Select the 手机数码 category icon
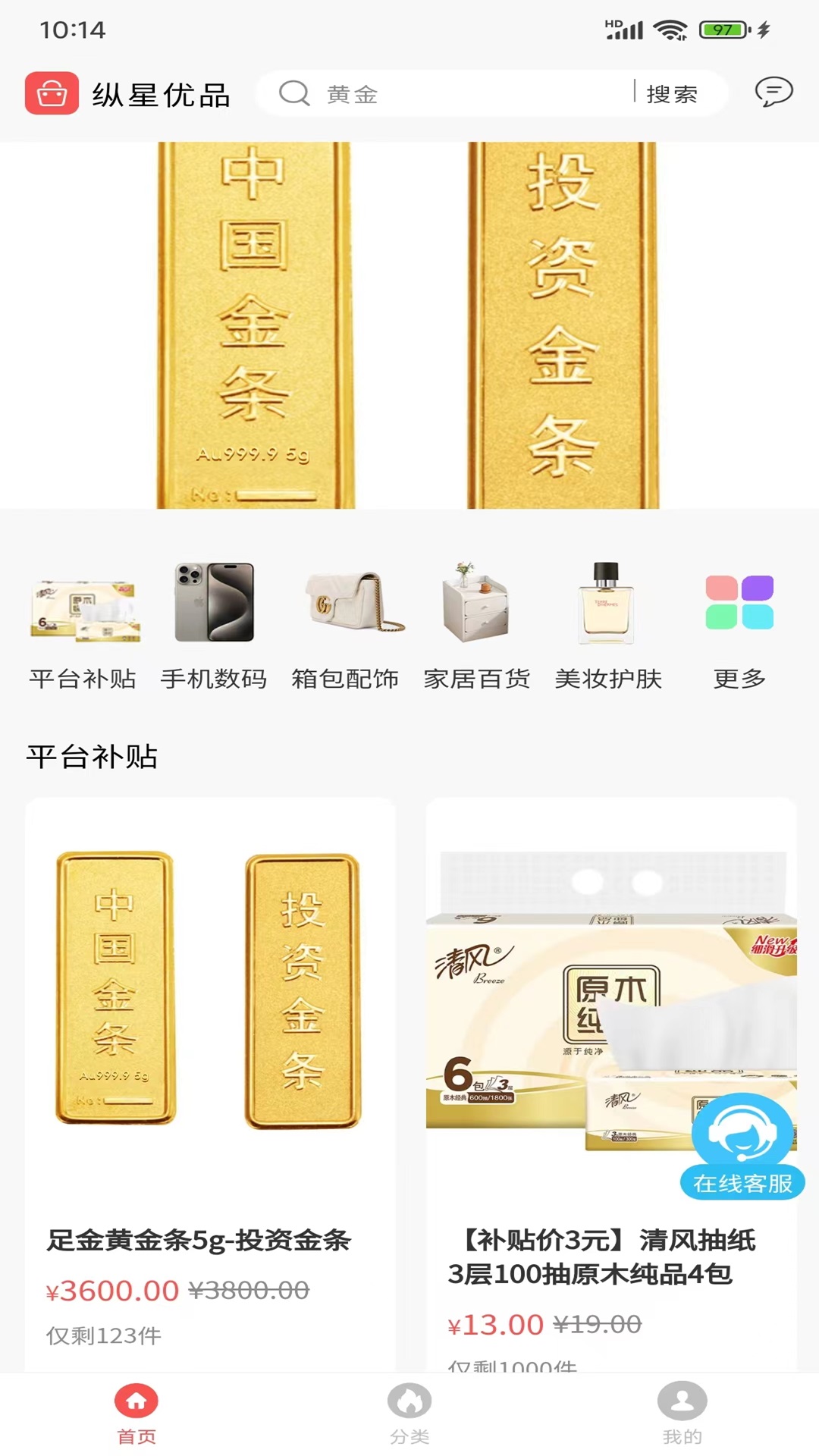 [214, 603]
